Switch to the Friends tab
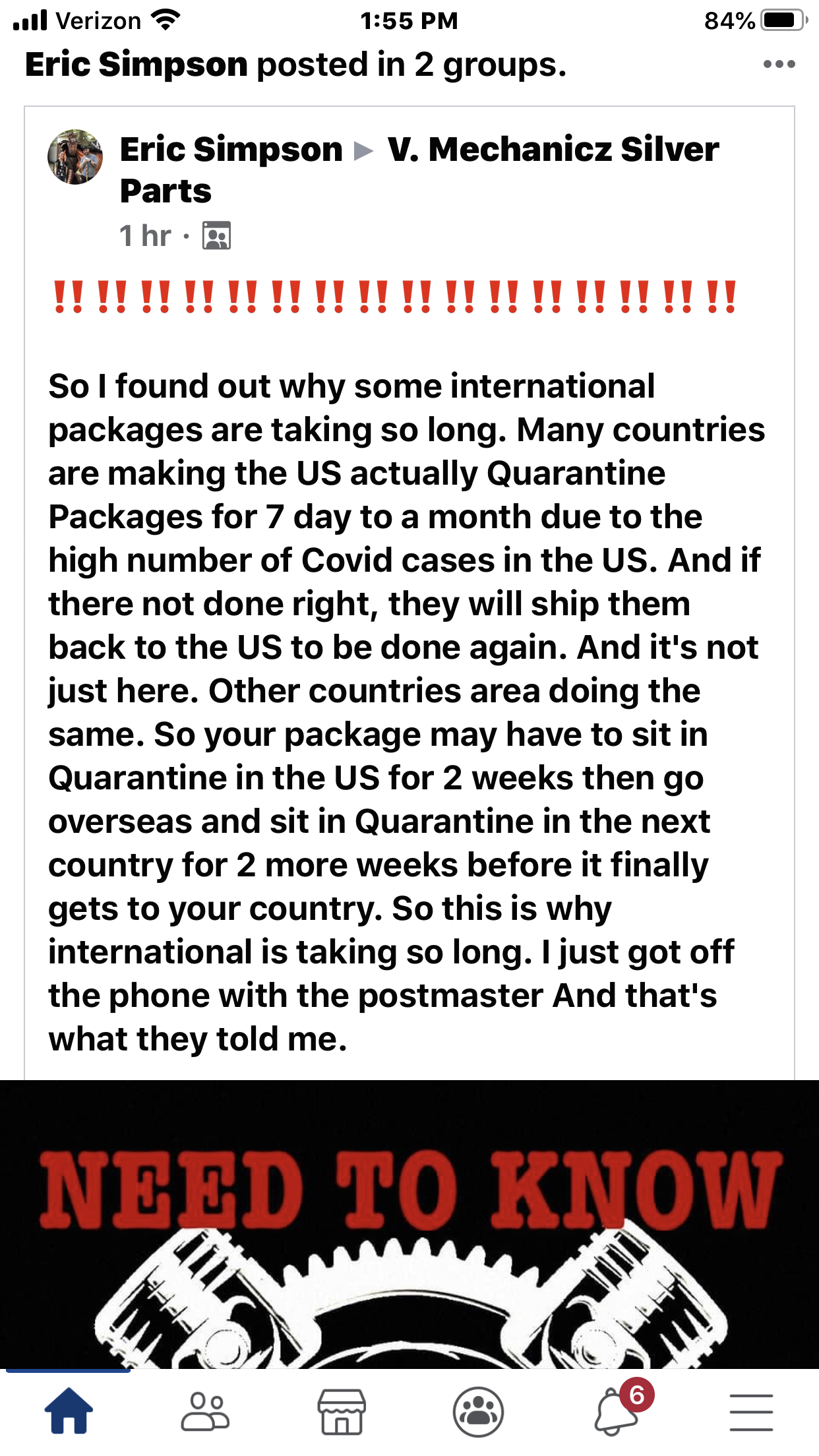 [x=205, y=1411]
